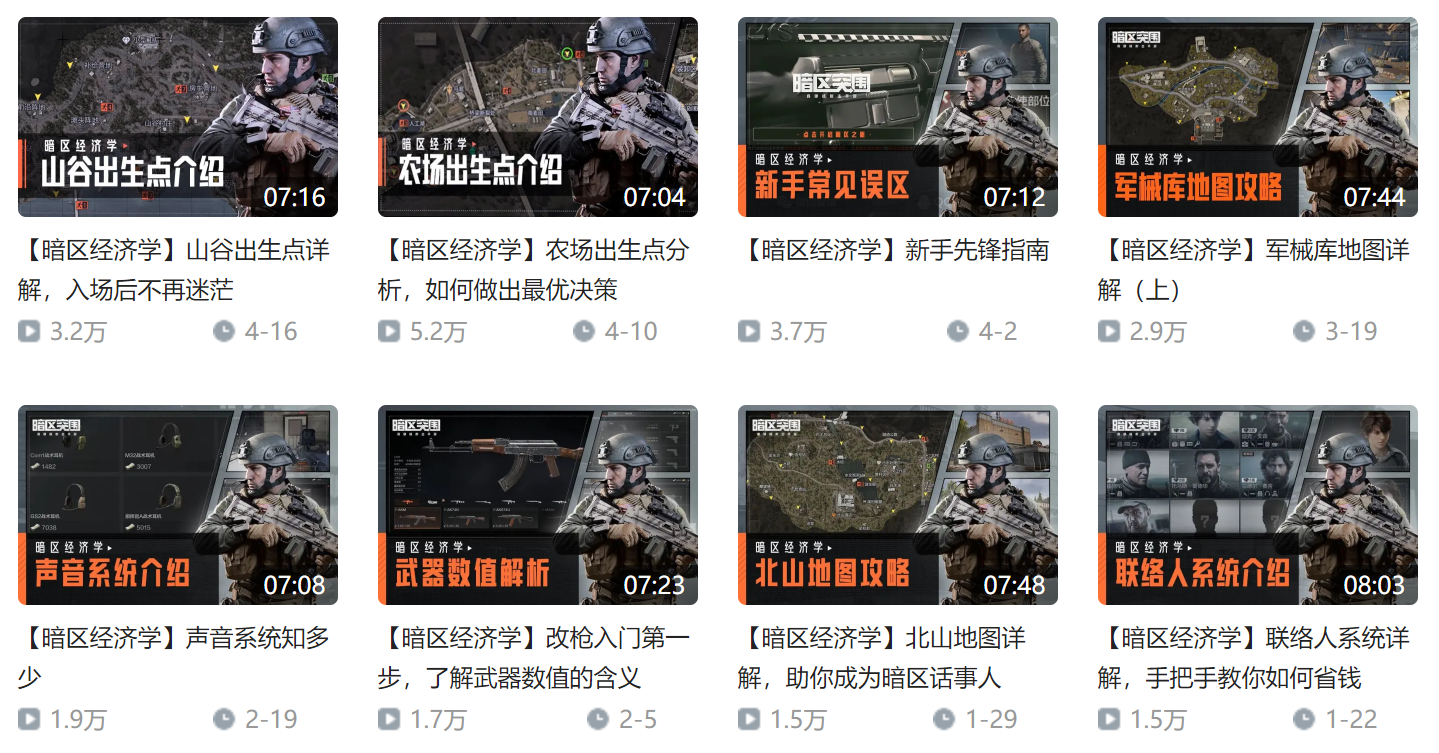This screenshot has width=1439, height=753.
Task: Watch the 联络人系统介绍 video
Action: pos(1258,505)
